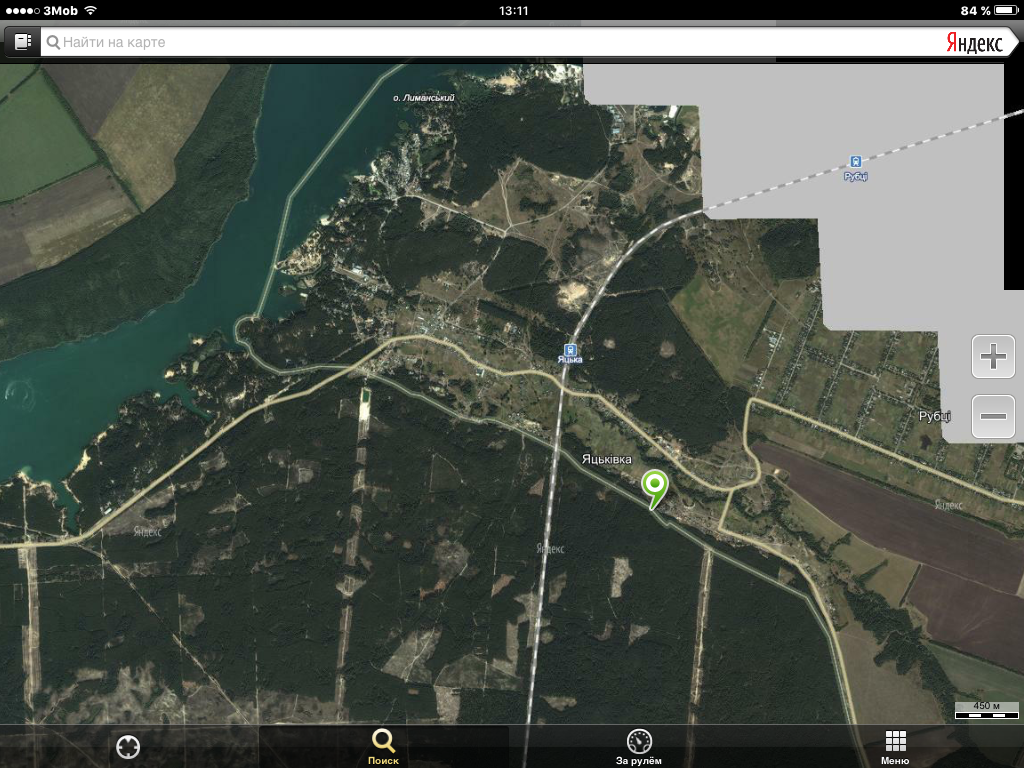Zoom out with the minus button
This screenshot has height=768, width=1024.
click(x=993, y=416)
